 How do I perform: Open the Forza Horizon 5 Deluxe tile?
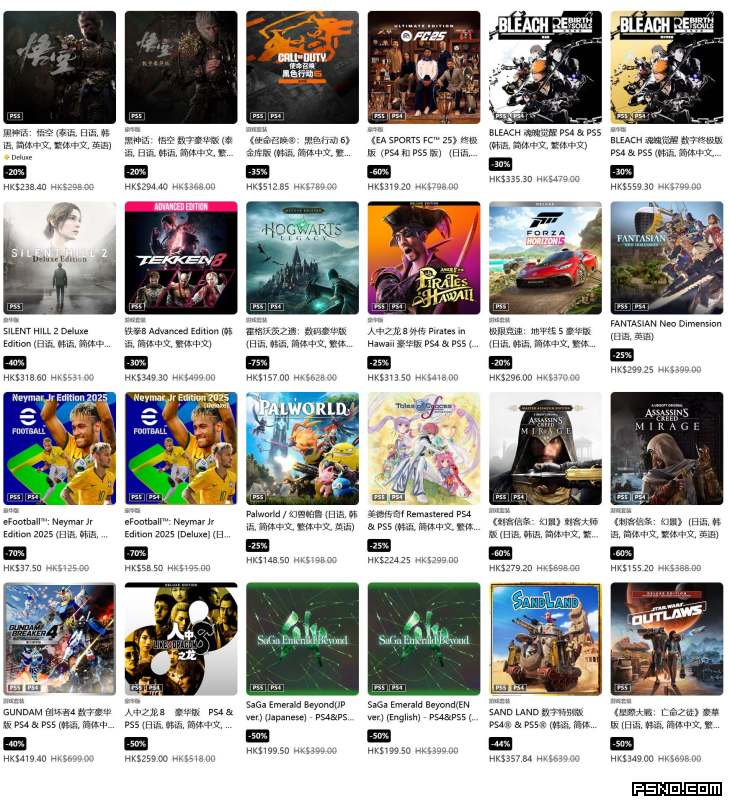click(545, 257)
